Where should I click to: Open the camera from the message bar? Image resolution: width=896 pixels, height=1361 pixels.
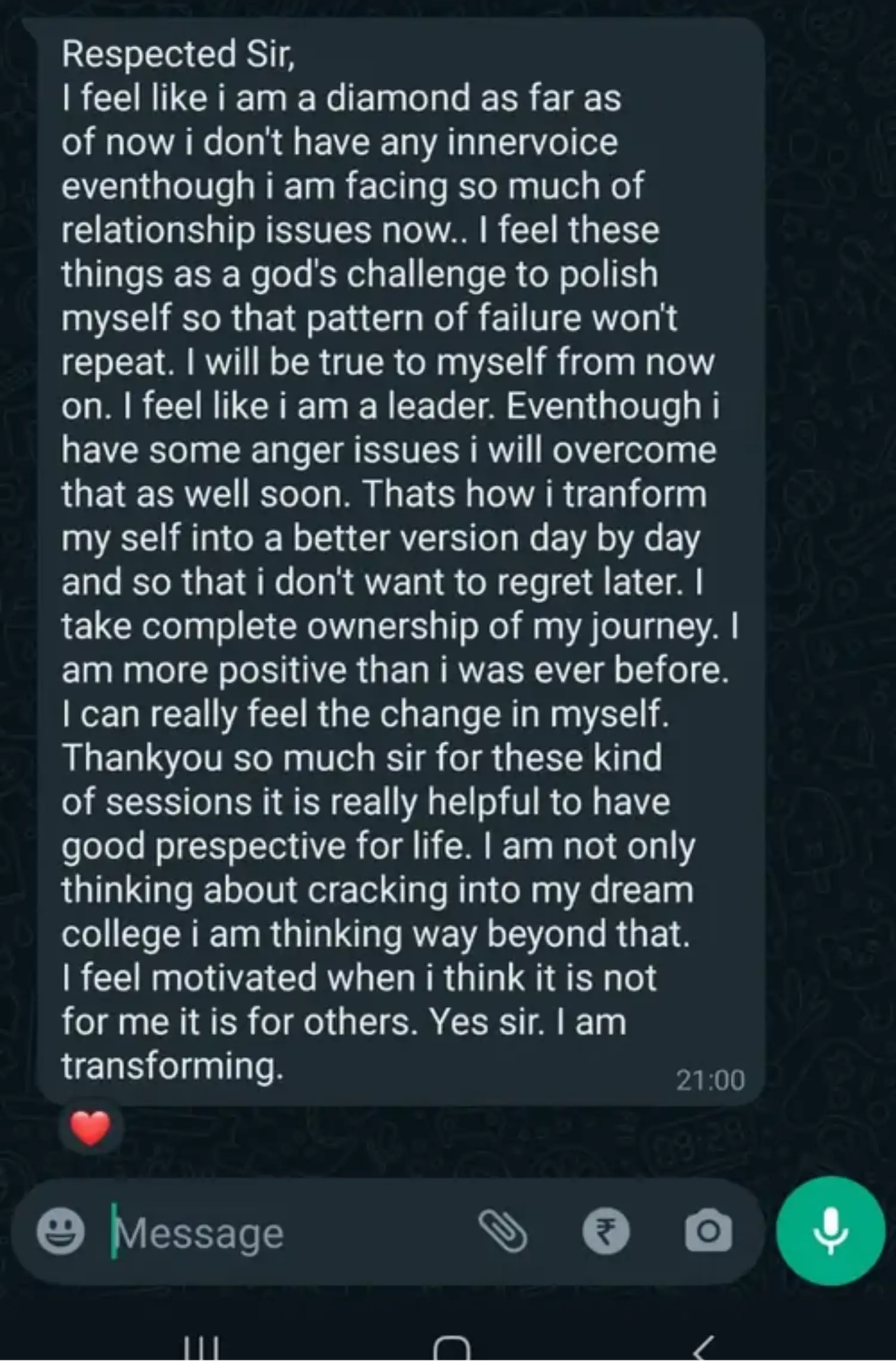708,1231
